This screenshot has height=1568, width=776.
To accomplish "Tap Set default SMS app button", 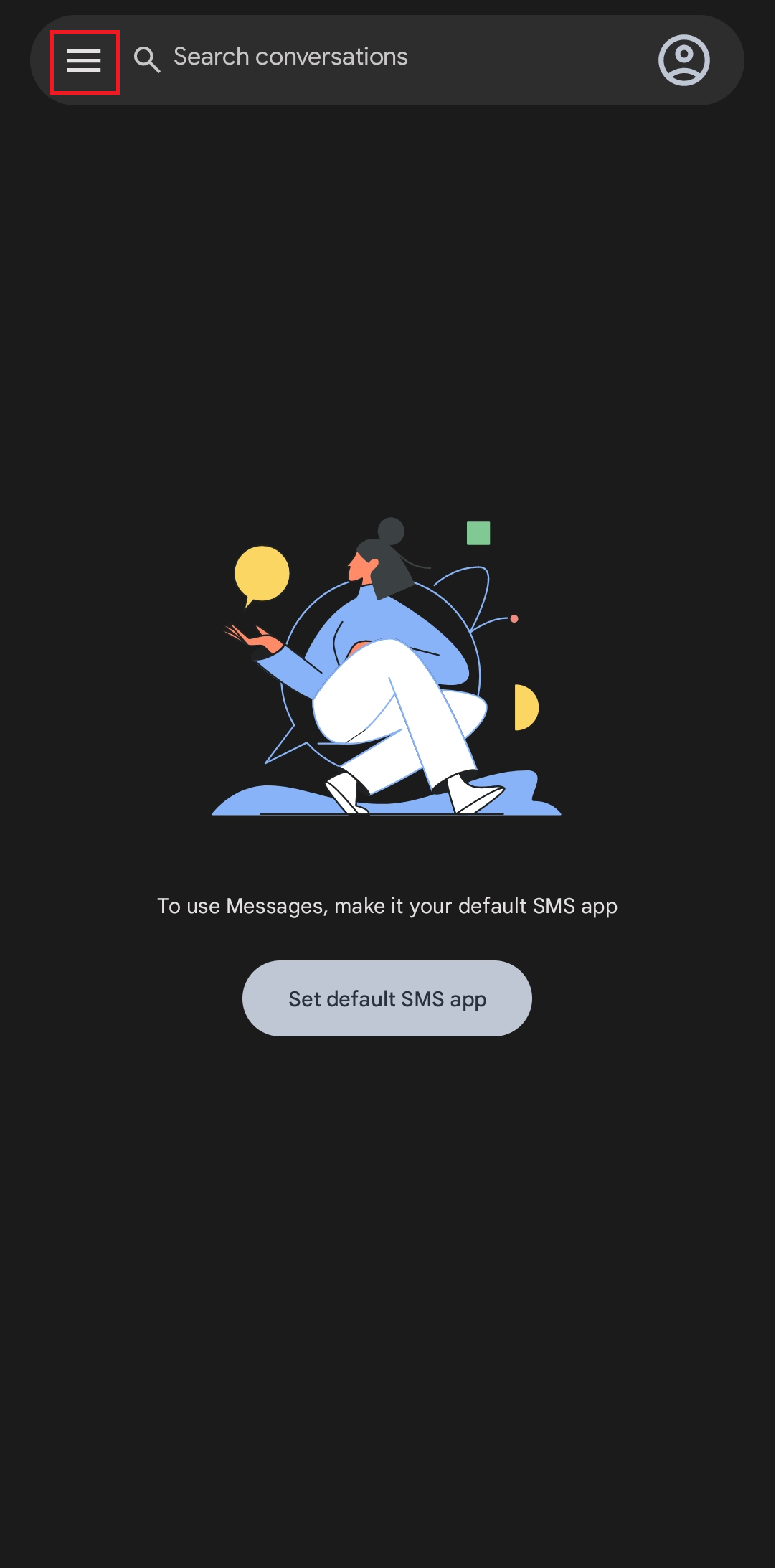I will (387, 998).
